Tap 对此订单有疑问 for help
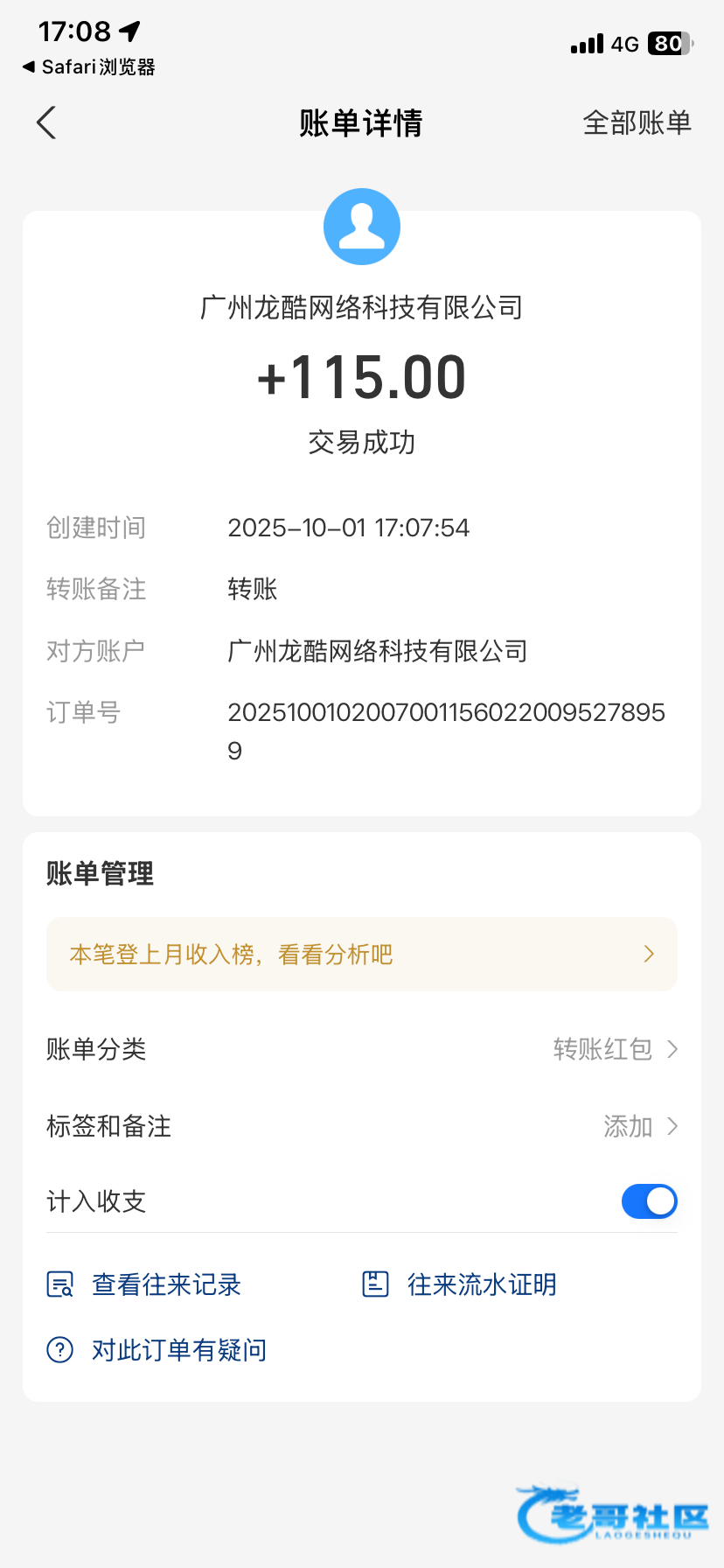The width and height of the screenshot is (724, 1568). click(x=157, y=1350)
